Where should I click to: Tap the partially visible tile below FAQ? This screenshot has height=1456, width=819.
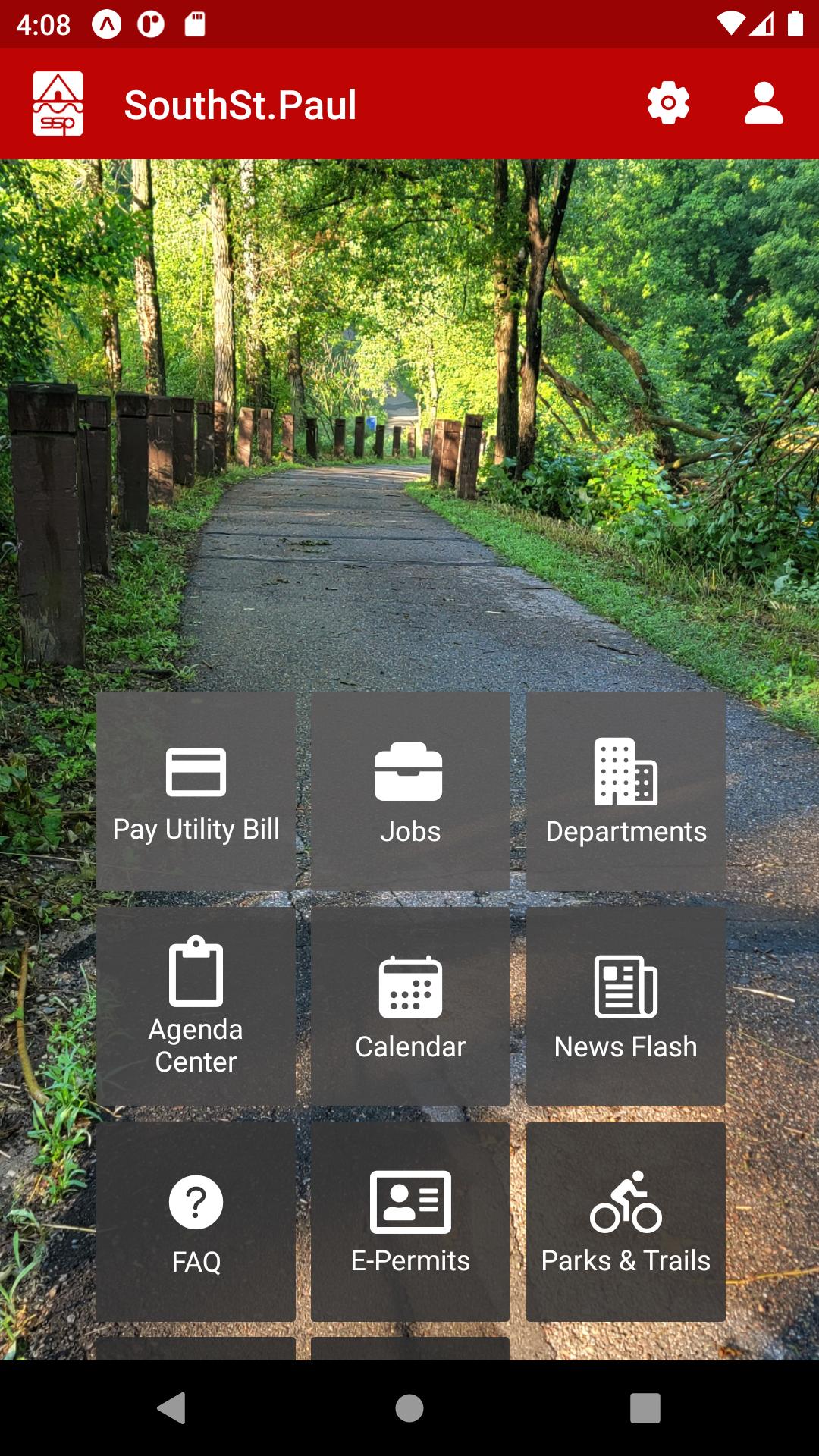[x=196, y=1357]
